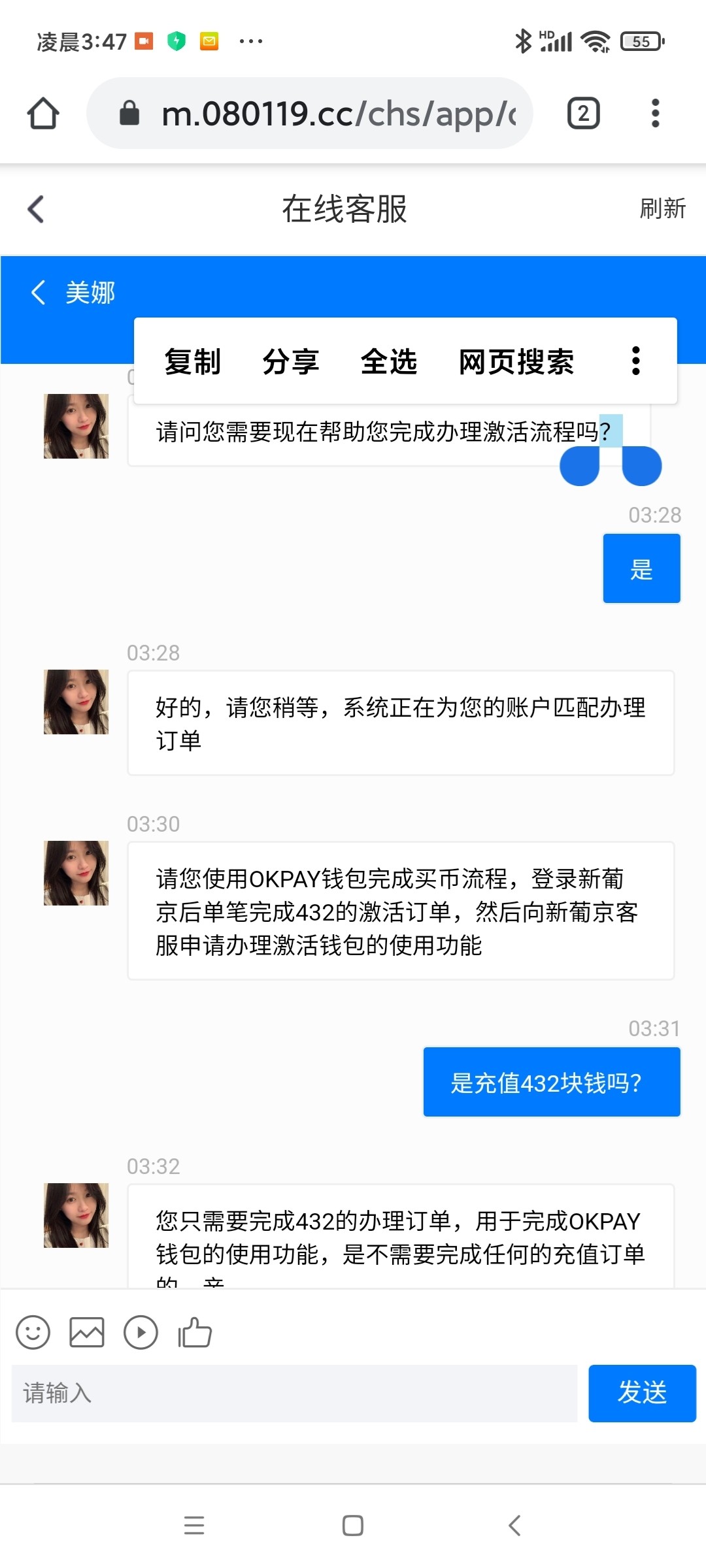Attach a video to the chat

click(x=141, y=1332)
